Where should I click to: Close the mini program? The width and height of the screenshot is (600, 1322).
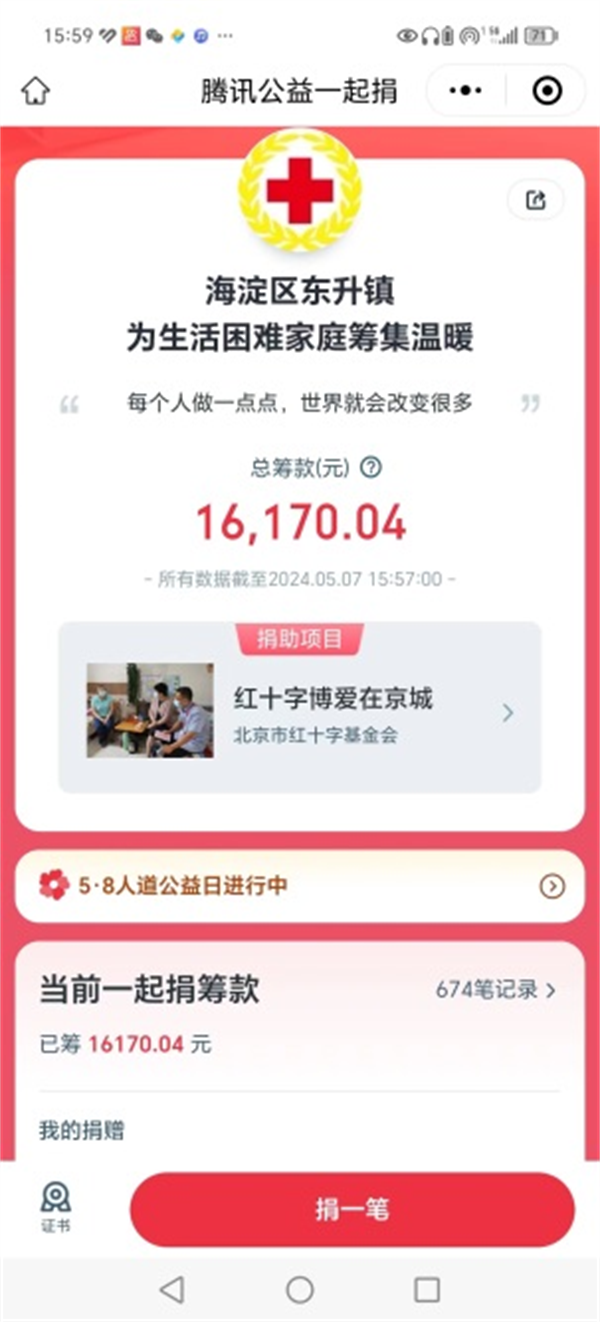[546, 91]
